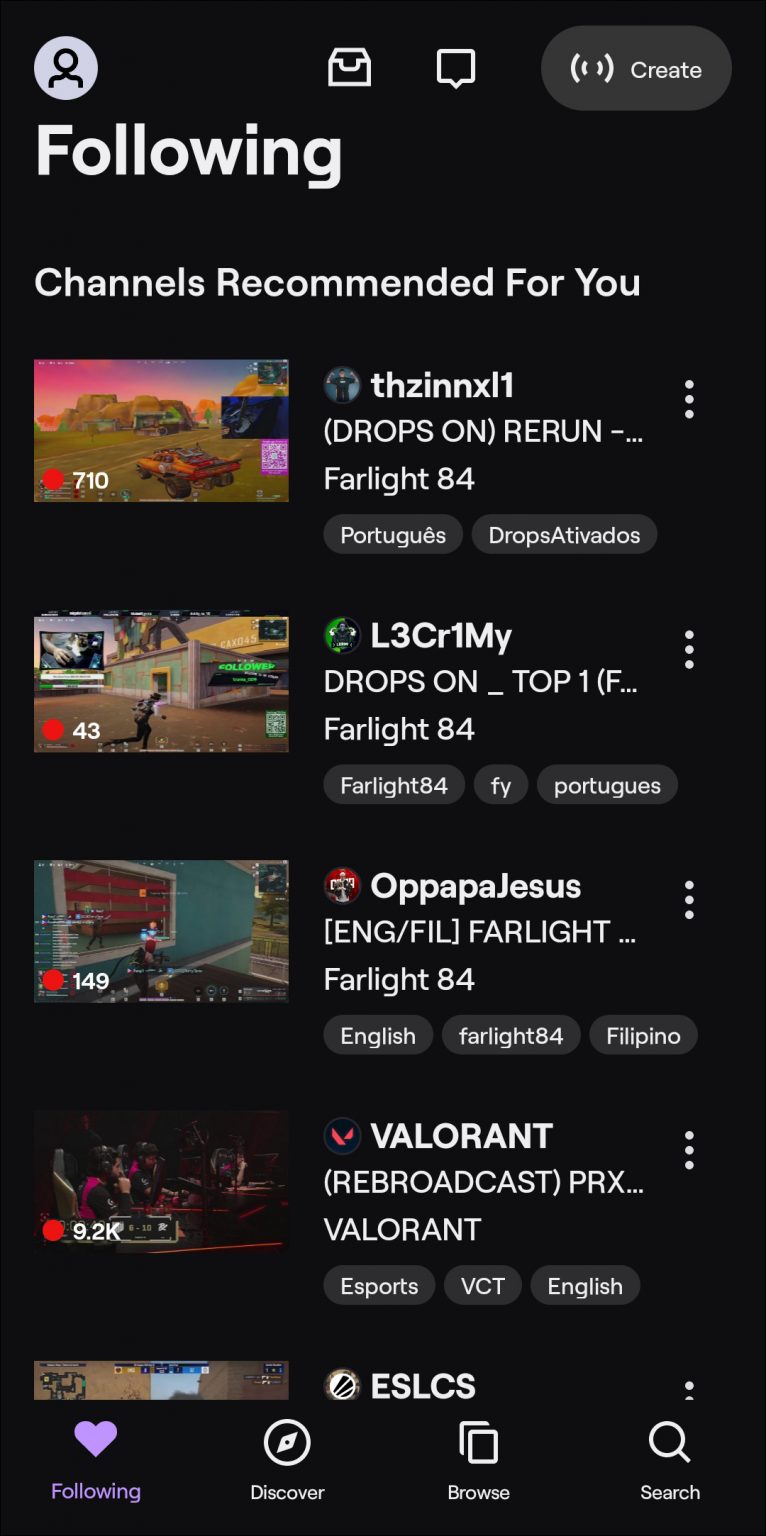Open the whispers chat icon
Screen dimensions: 766x1536
point(456,68)
